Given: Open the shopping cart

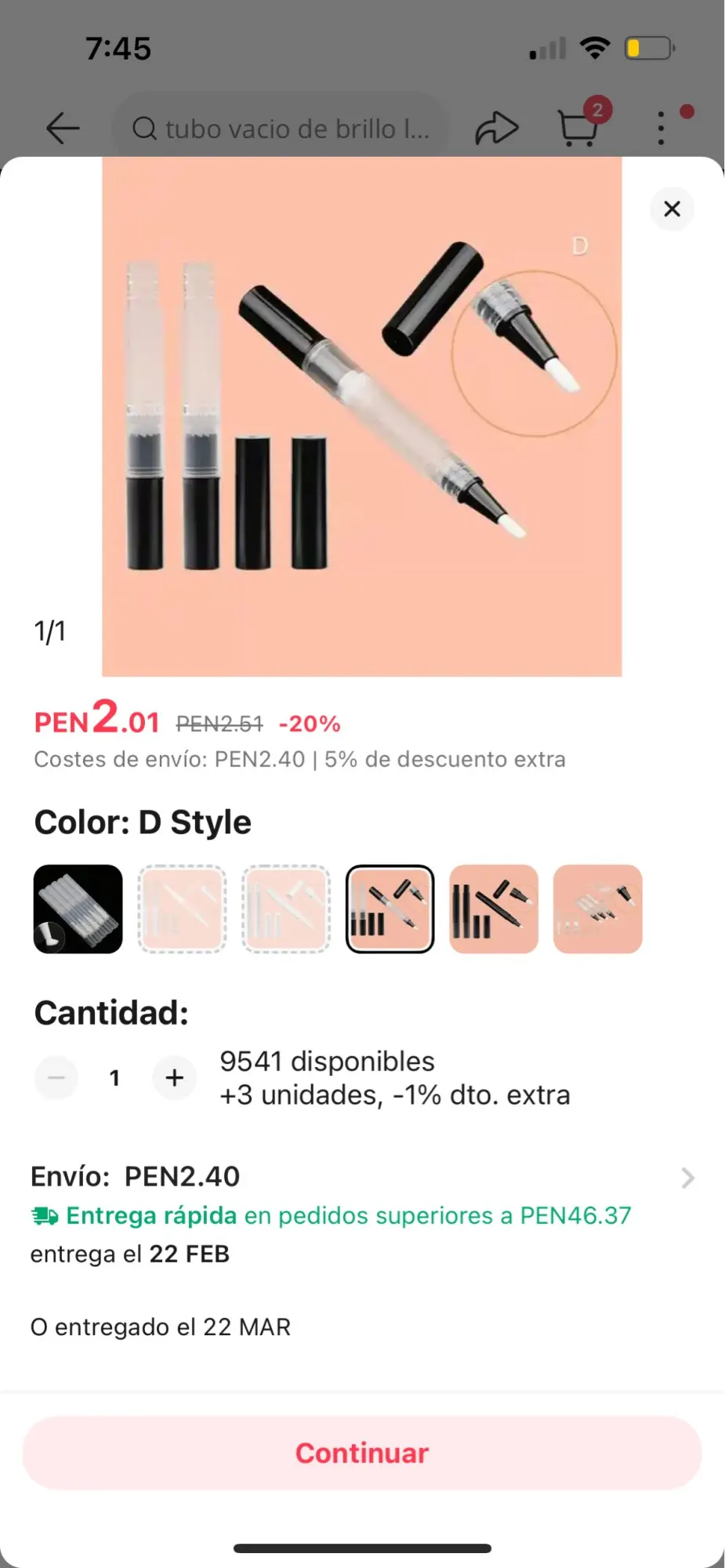Looking at the screenshot, I should tap(578, 128).
